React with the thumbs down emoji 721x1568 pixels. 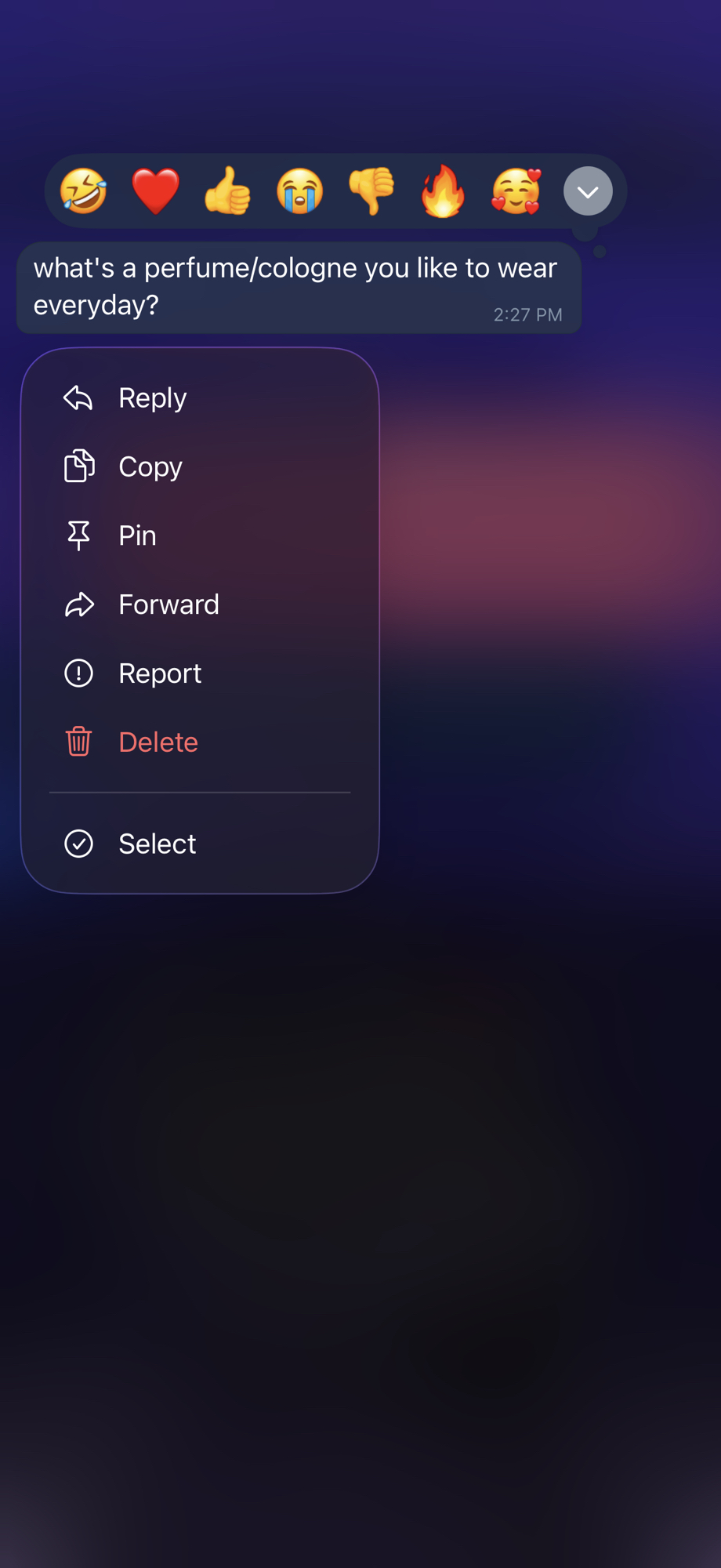(371, 191)
